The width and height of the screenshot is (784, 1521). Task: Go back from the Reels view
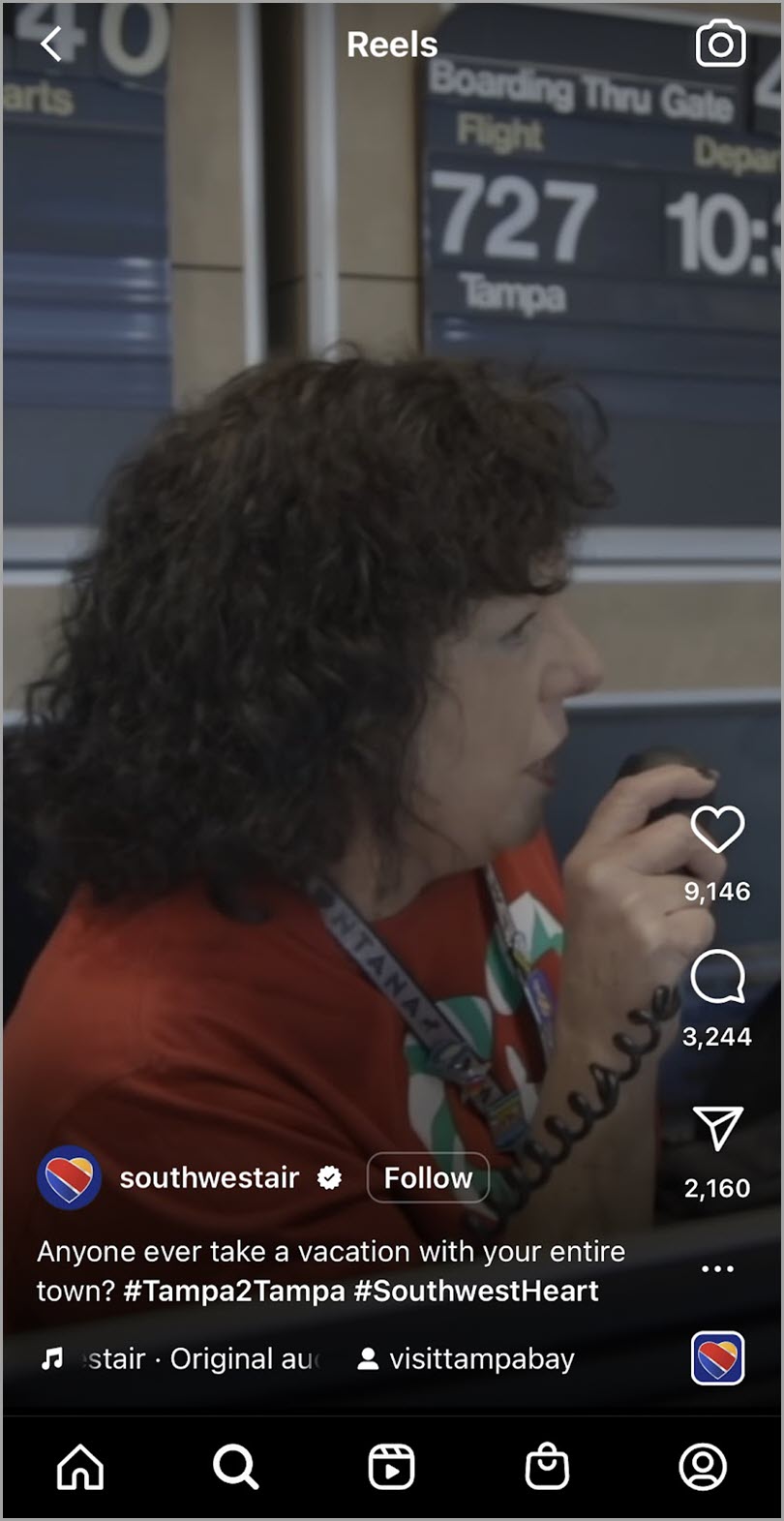point(52,44)
